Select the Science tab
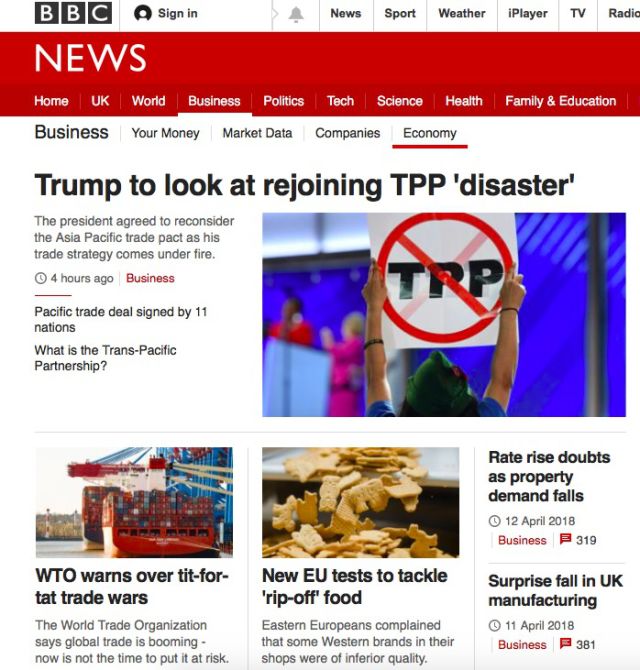The image size is (640, 670). [399, 101]
